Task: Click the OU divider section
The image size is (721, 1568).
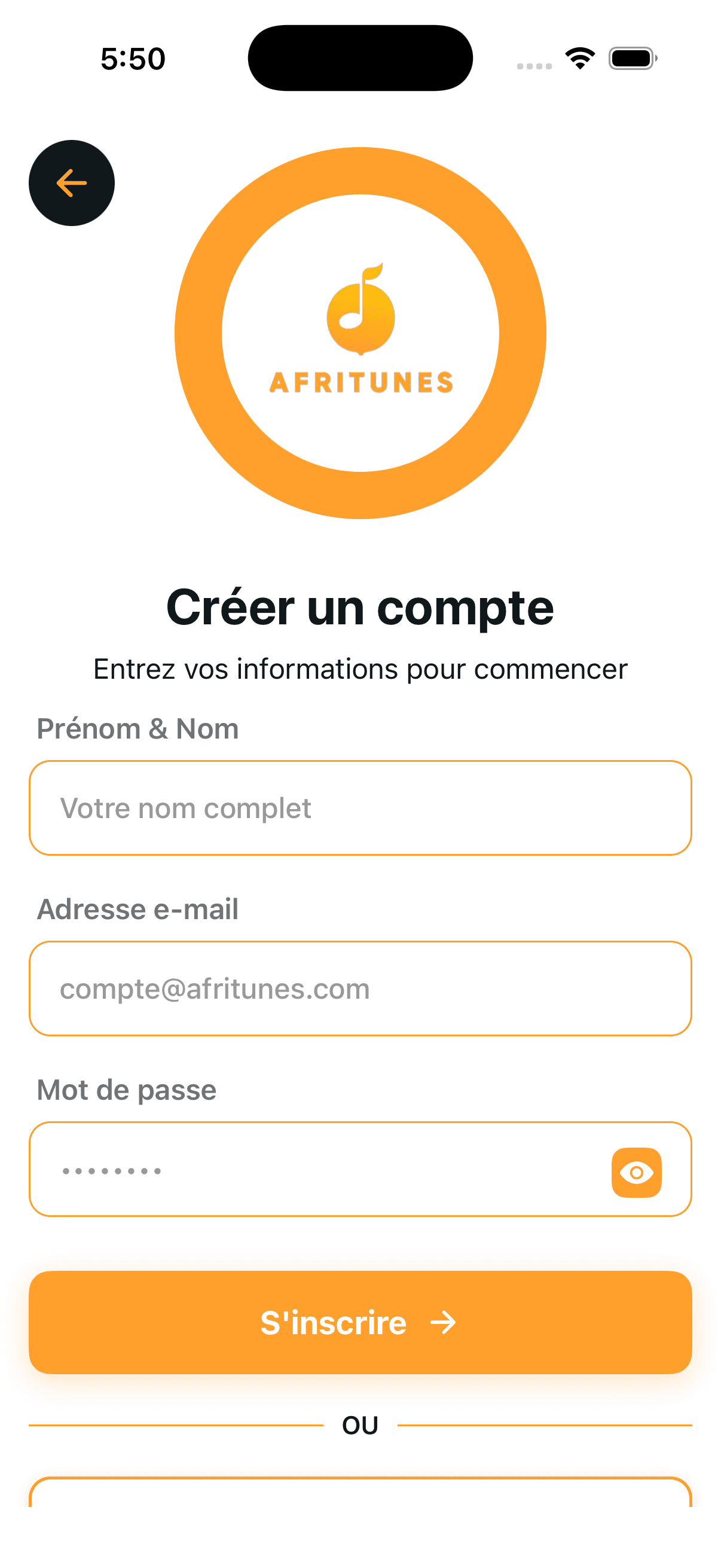Action: click(x=360, y=1424)
